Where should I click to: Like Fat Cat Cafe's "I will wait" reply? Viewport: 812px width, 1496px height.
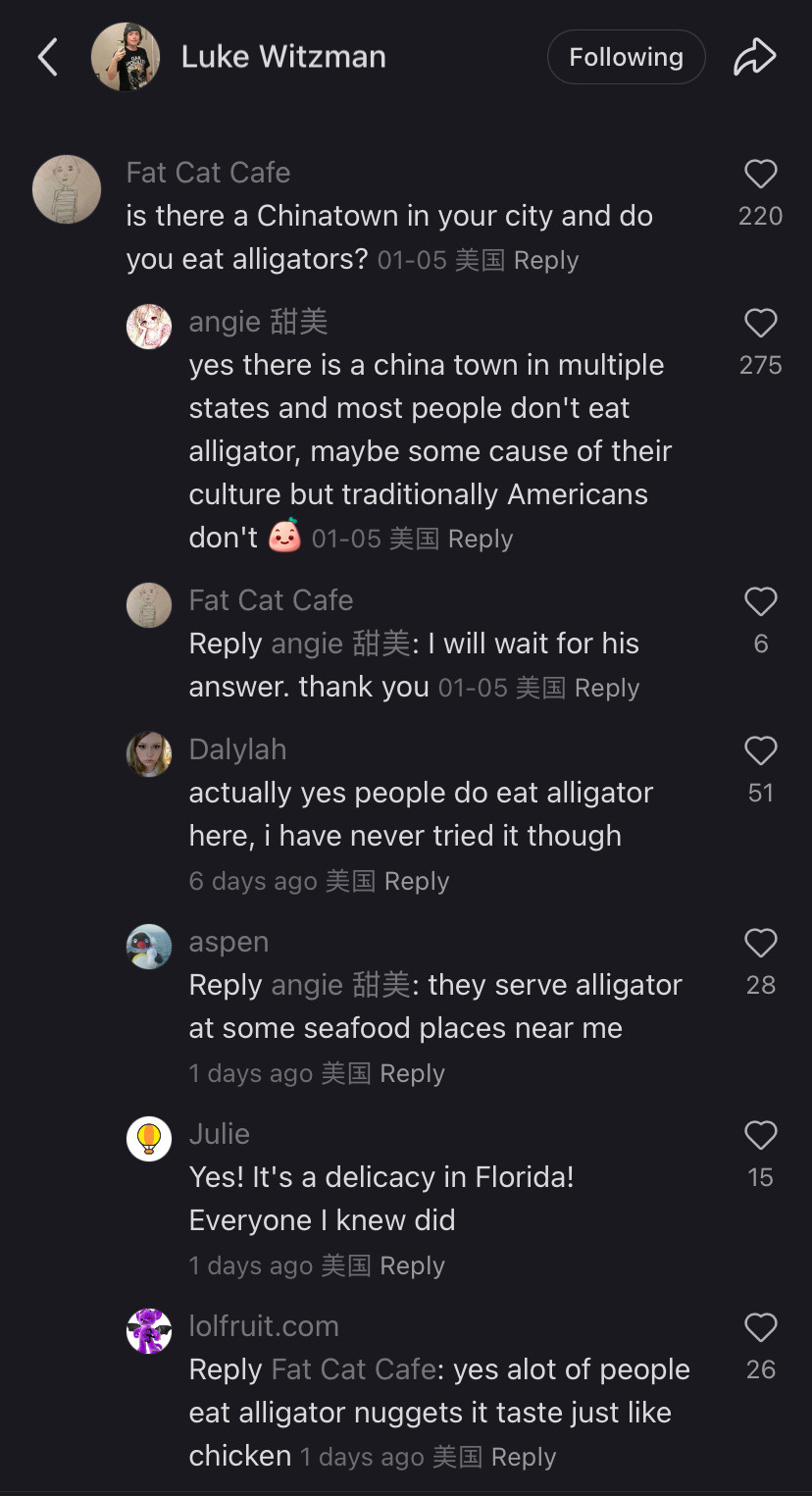(760, 602)
